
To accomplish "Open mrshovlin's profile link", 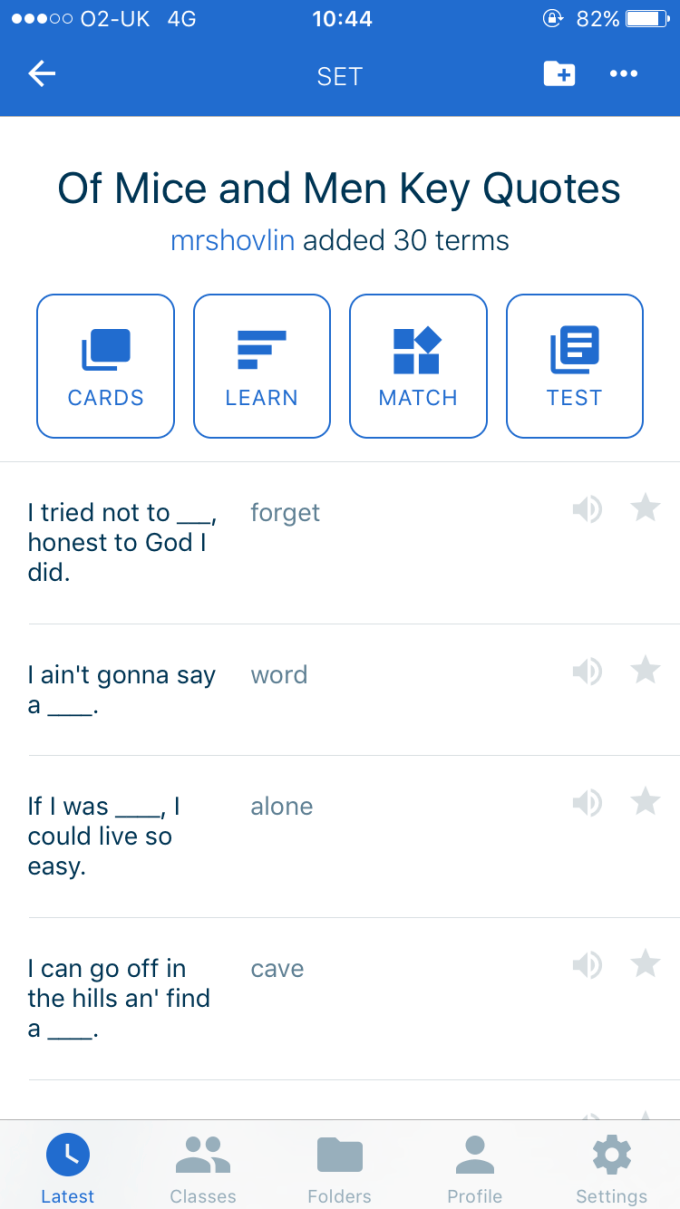I will (x=232, y=241).
